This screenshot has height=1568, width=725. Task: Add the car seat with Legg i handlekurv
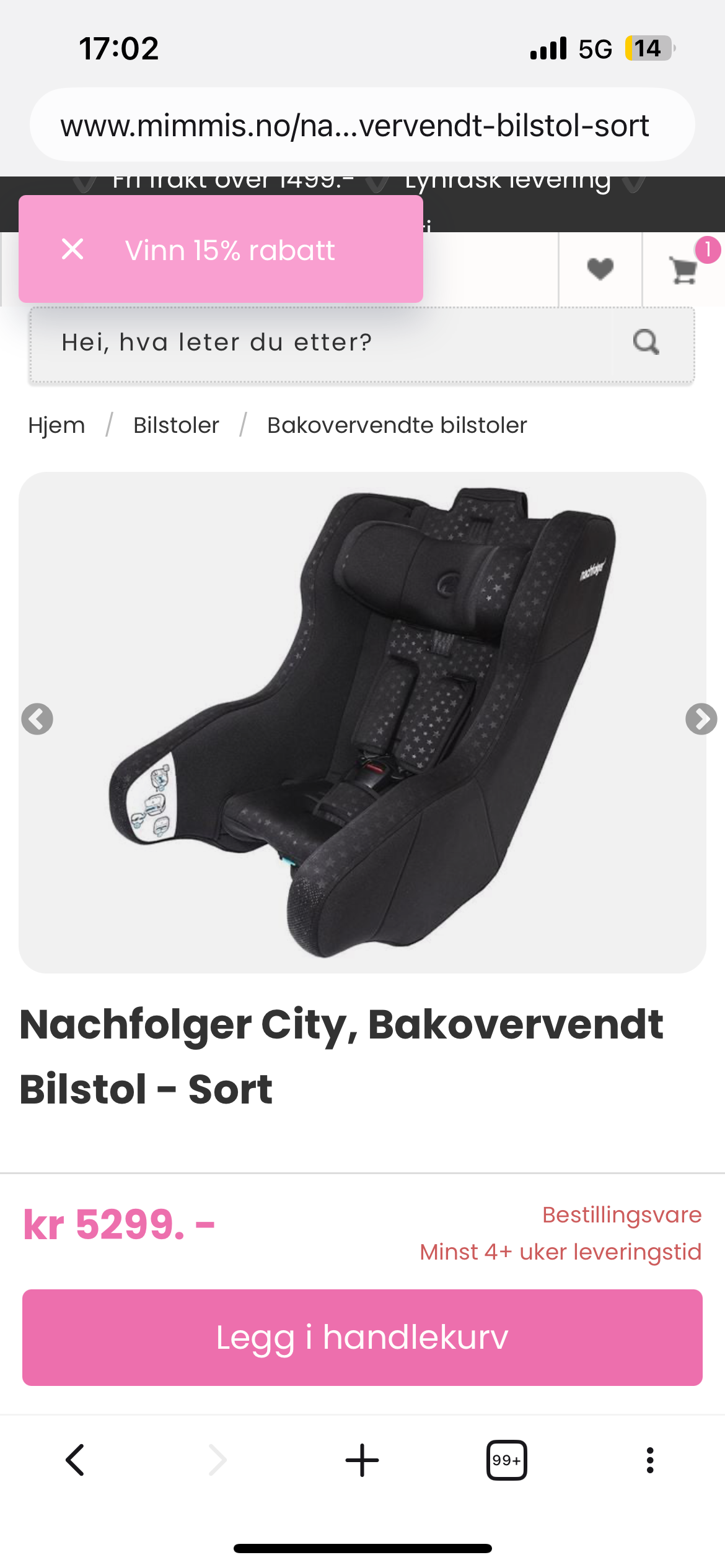pyautogui.click(x=362, y=1337)
